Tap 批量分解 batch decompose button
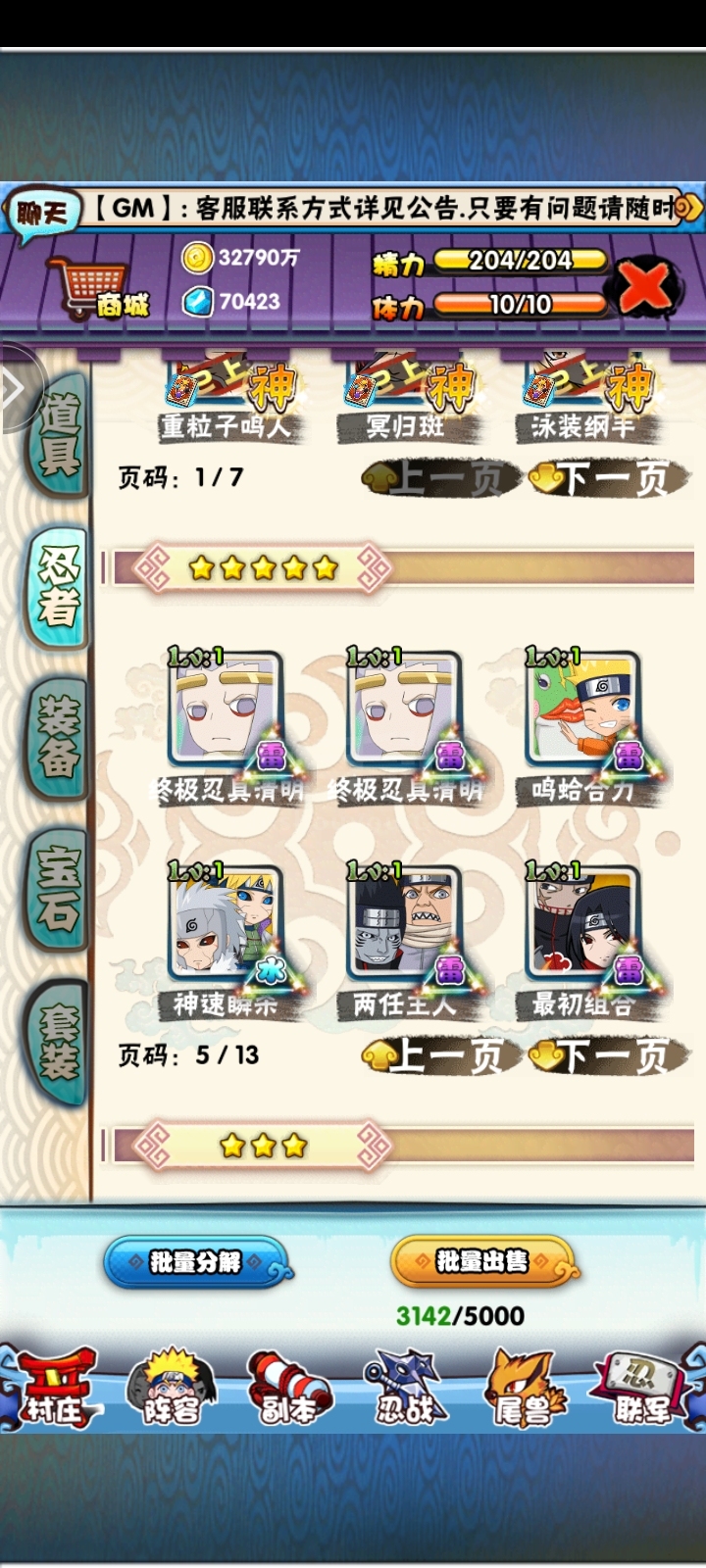 coord(195,1262)
